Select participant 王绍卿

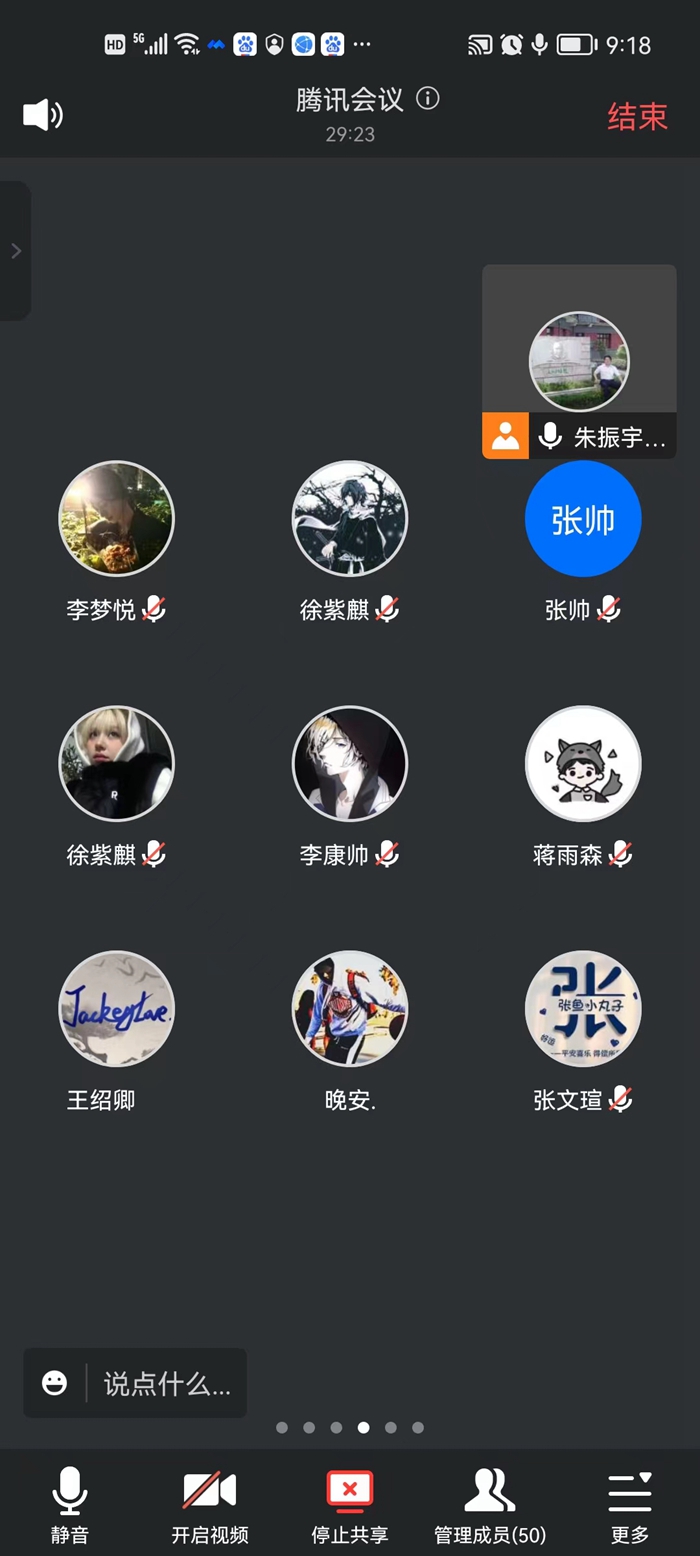(x=116, y=1009)
